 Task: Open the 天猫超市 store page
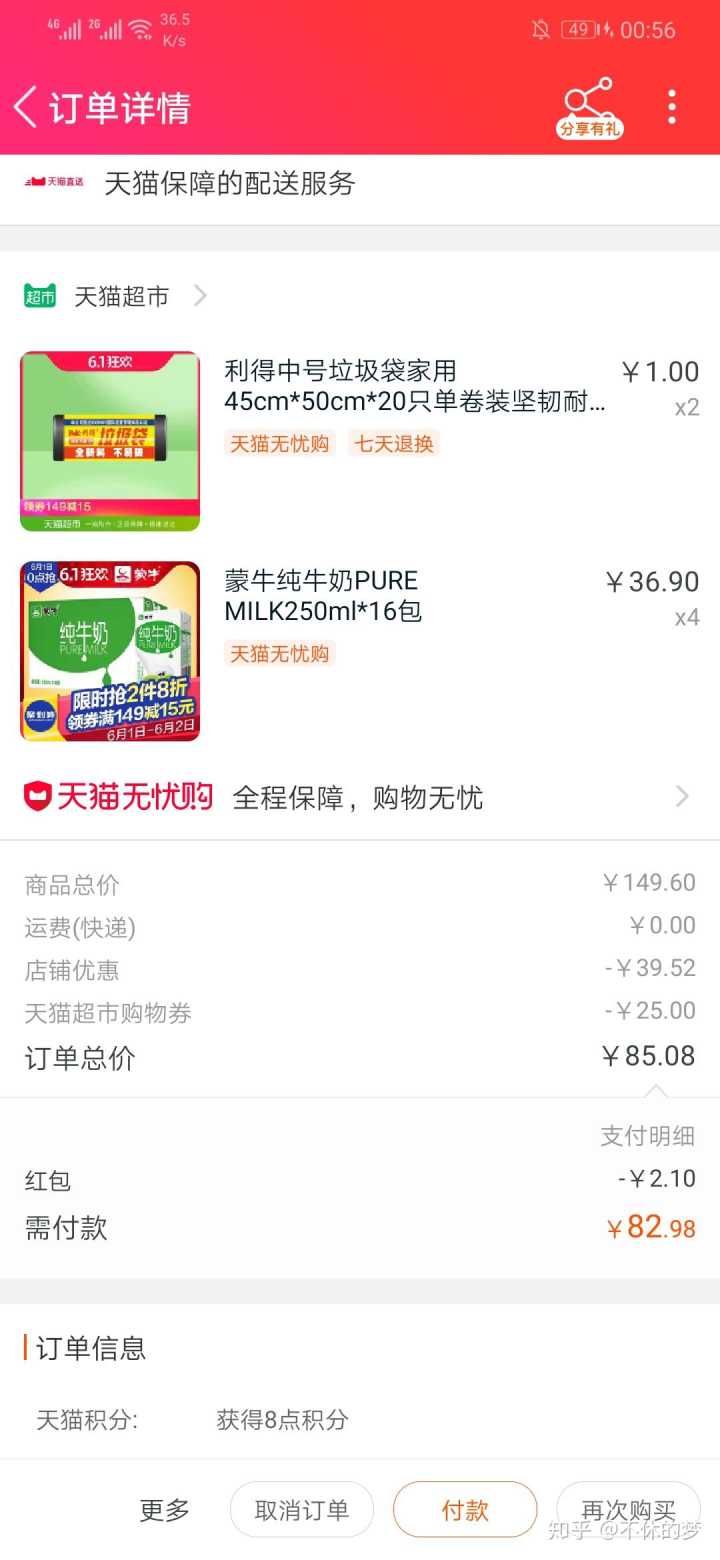point(116,296)
